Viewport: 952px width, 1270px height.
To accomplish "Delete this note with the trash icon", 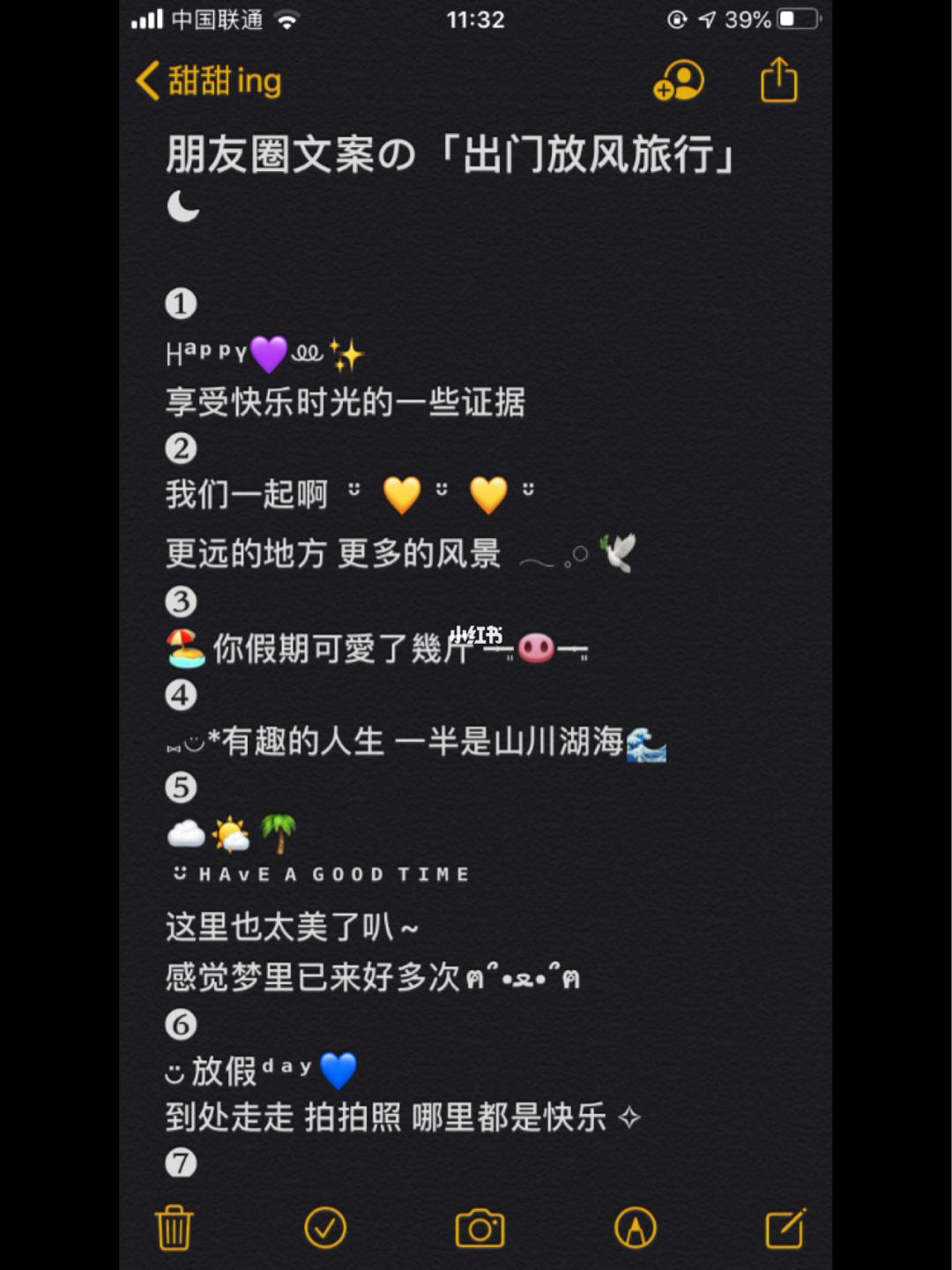I will coord(174,1228).
